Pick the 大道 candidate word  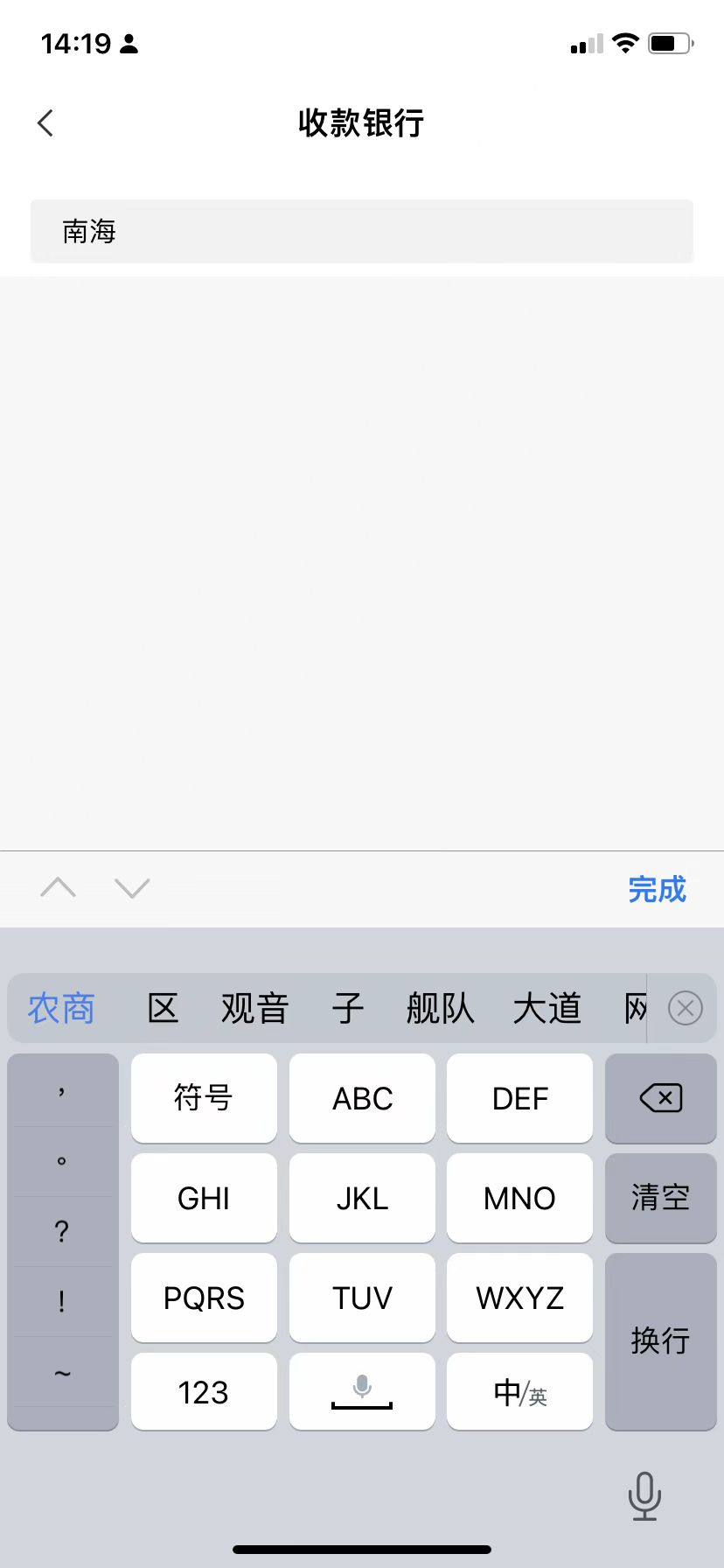pyautogui.click(x=546, y=1008)
